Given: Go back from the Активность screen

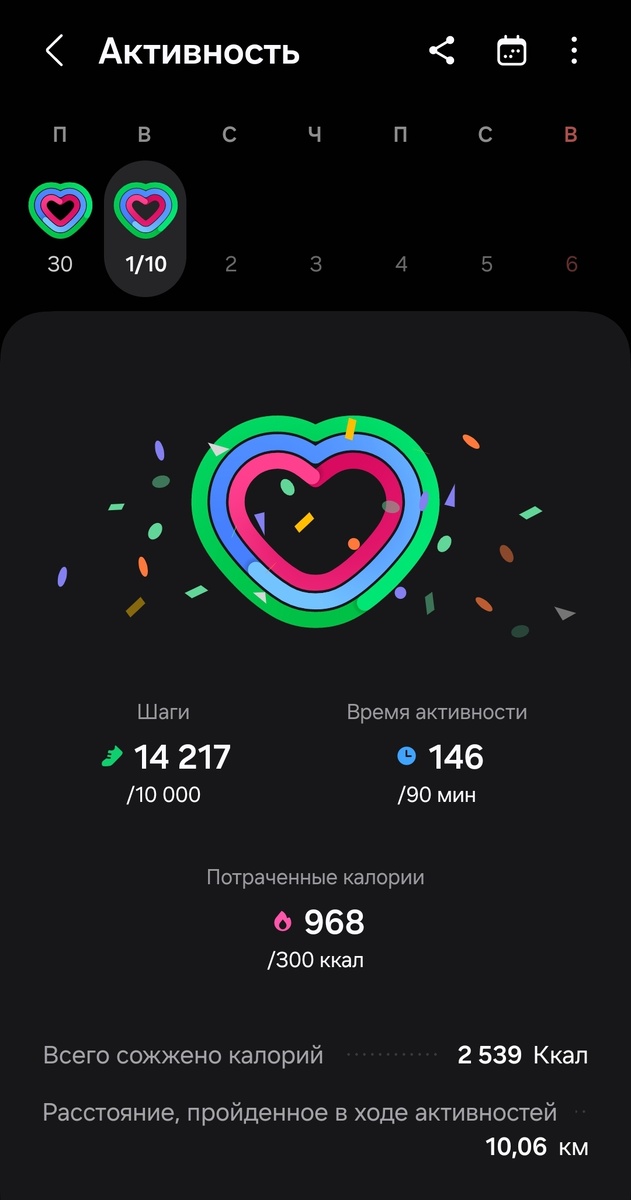Looking at the screenshot, I should (55, 51).
